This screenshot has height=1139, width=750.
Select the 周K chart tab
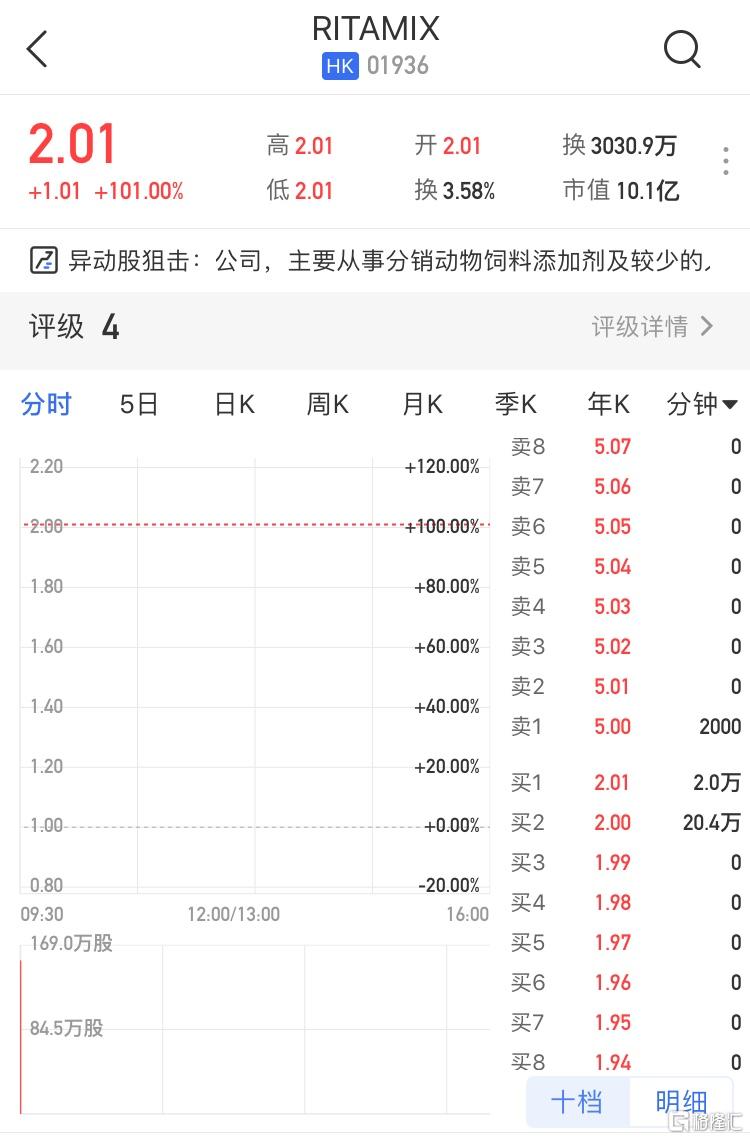click(x=327, y=404)
